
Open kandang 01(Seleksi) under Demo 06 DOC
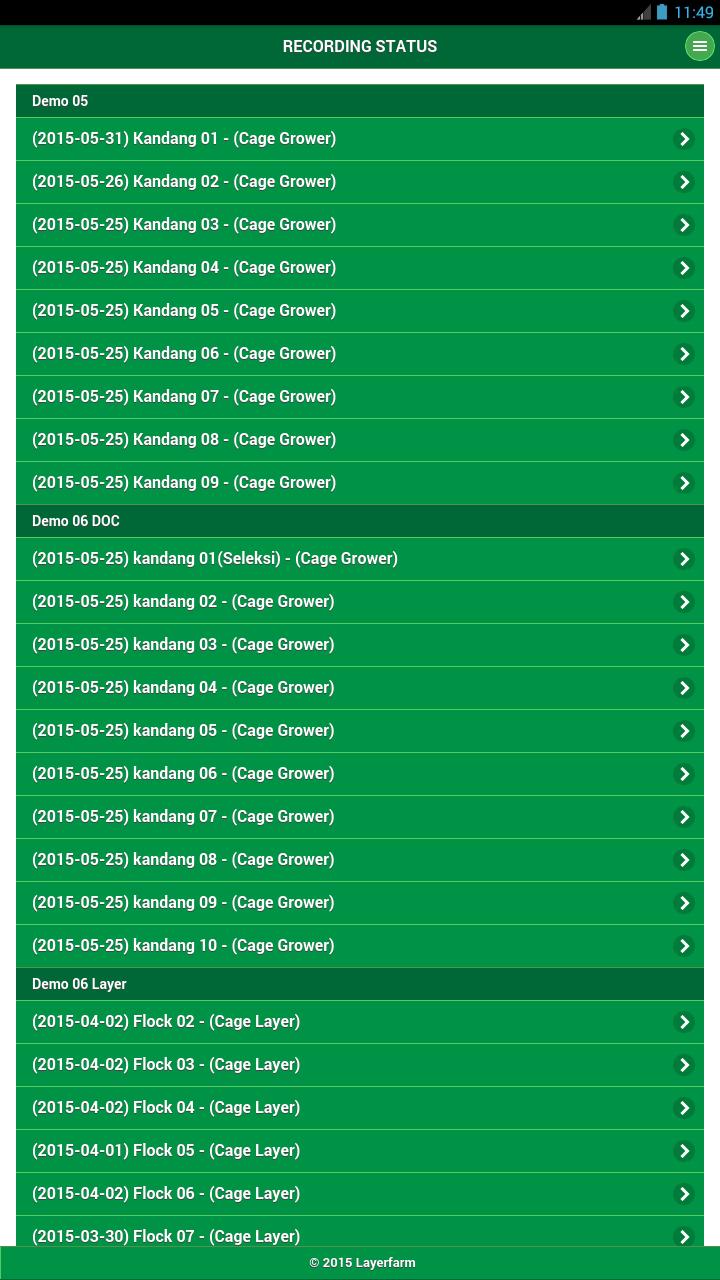click(x=359, y=559)
